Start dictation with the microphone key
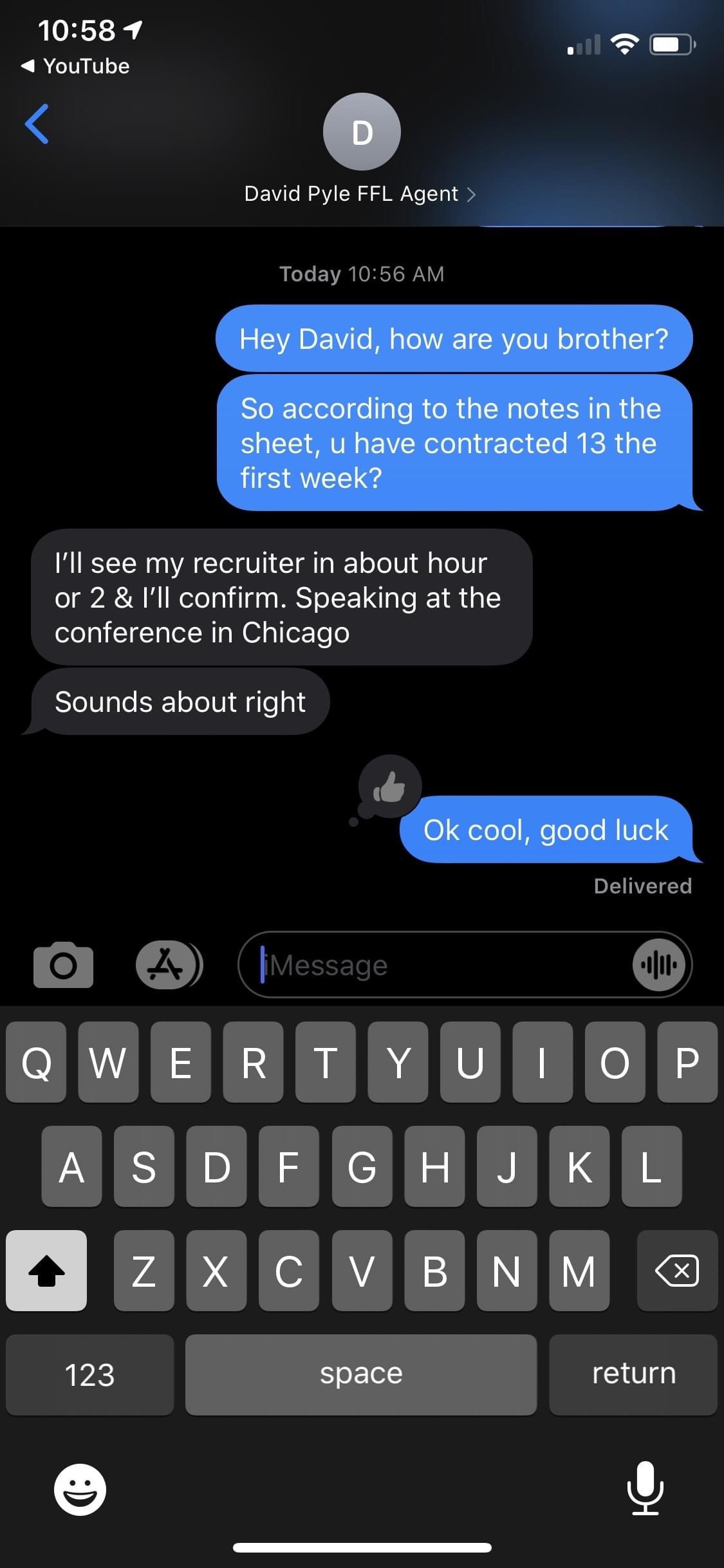724x1568 pixels. (645, 1489)
